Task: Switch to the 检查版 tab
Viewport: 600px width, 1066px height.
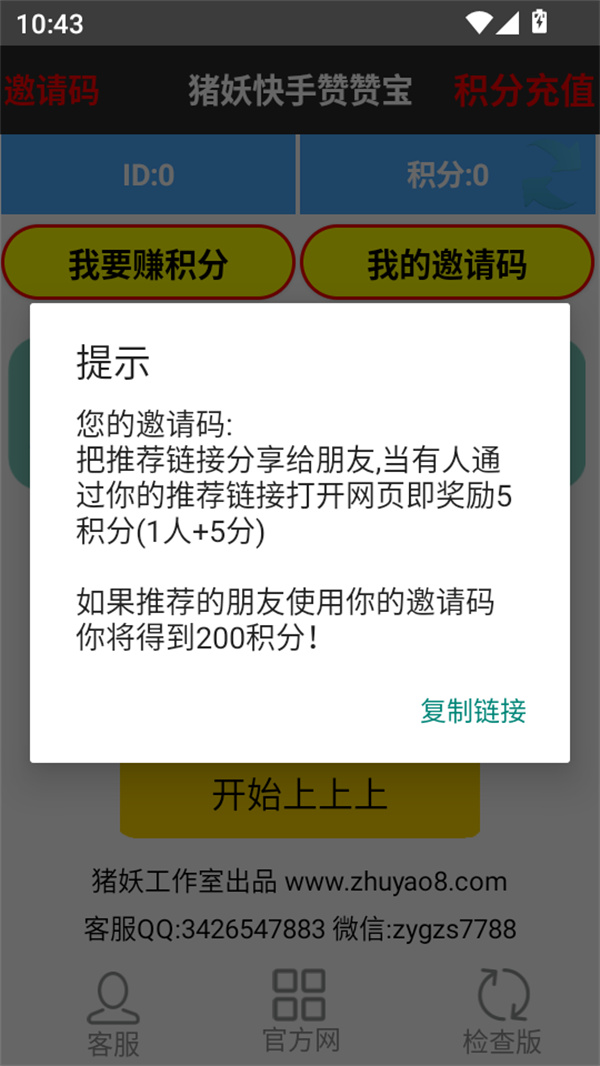Action: (x=502, y=1012)
